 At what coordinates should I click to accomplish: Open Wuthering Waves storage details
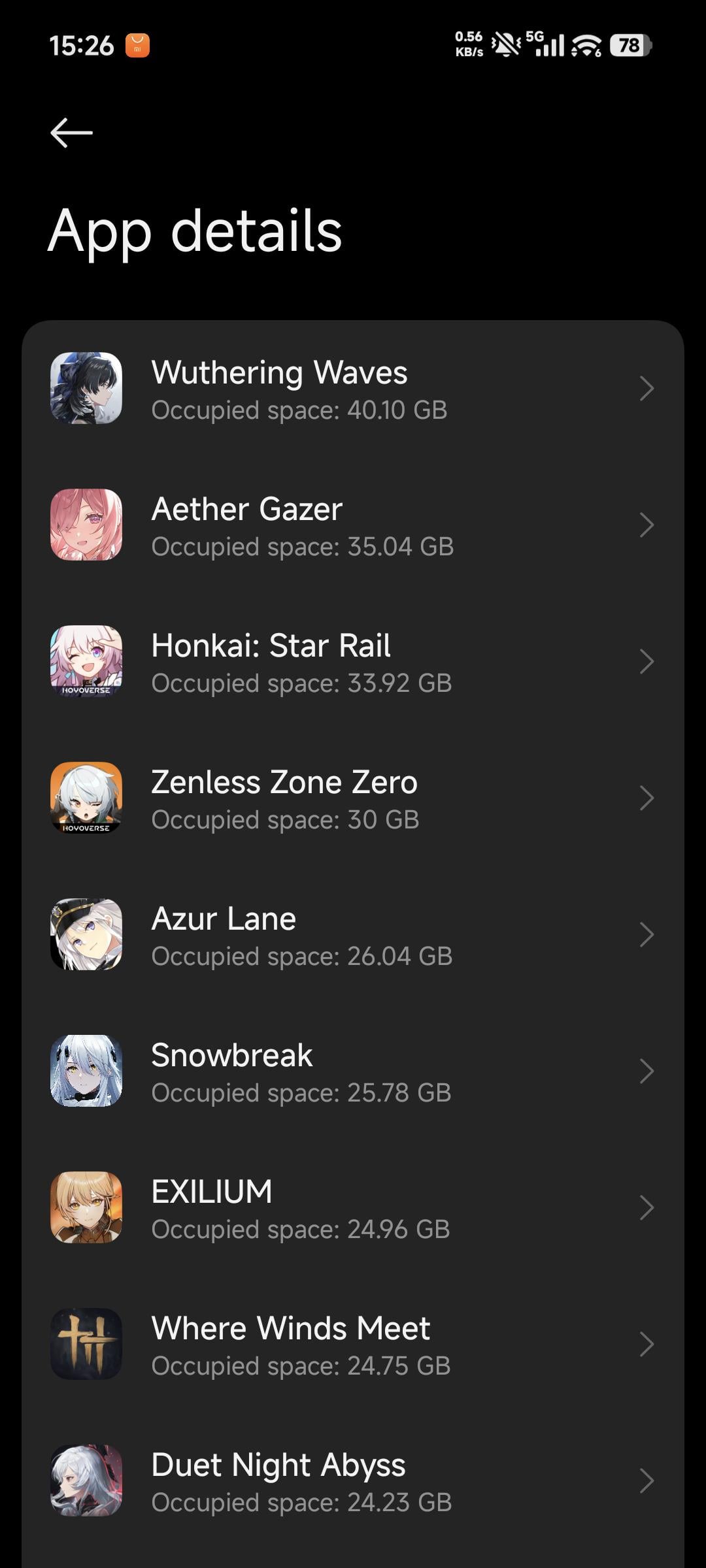pos(353,389)
